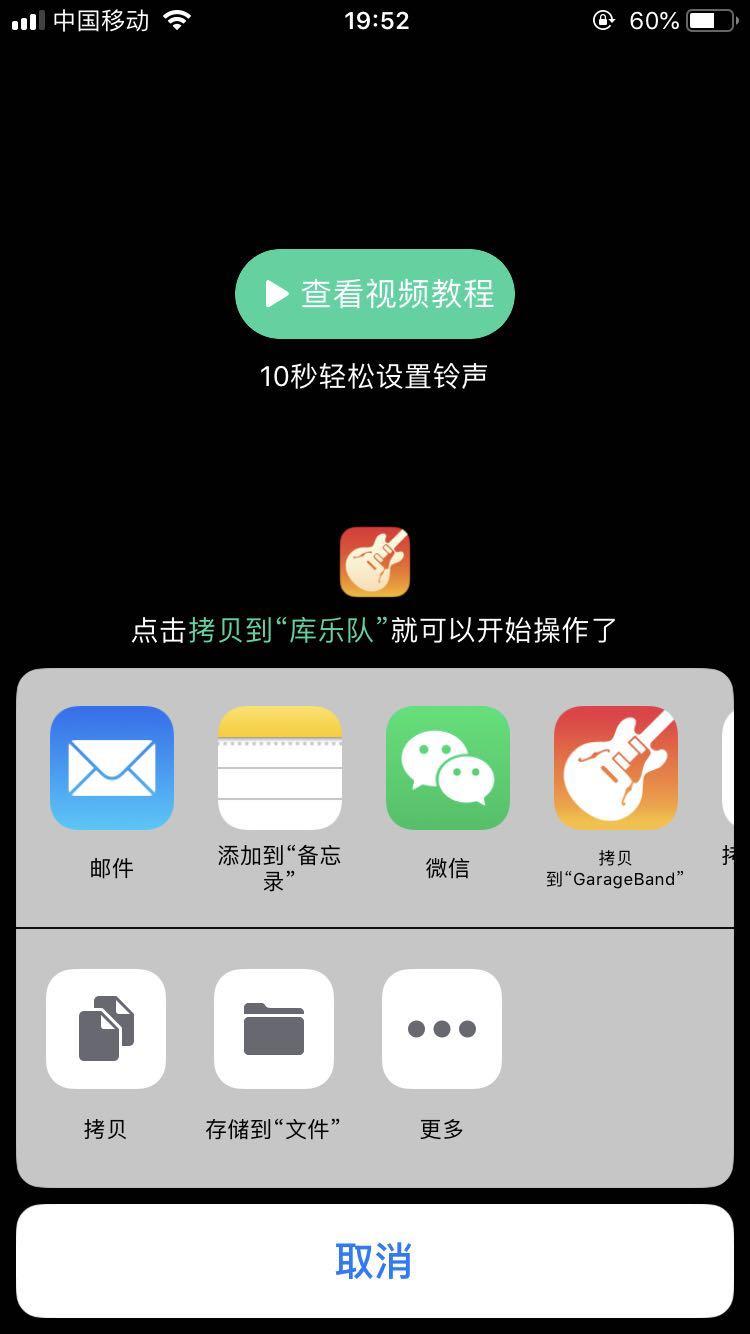
Task: Choose 拷贝到 GarageBand
Action: point(616,768)
